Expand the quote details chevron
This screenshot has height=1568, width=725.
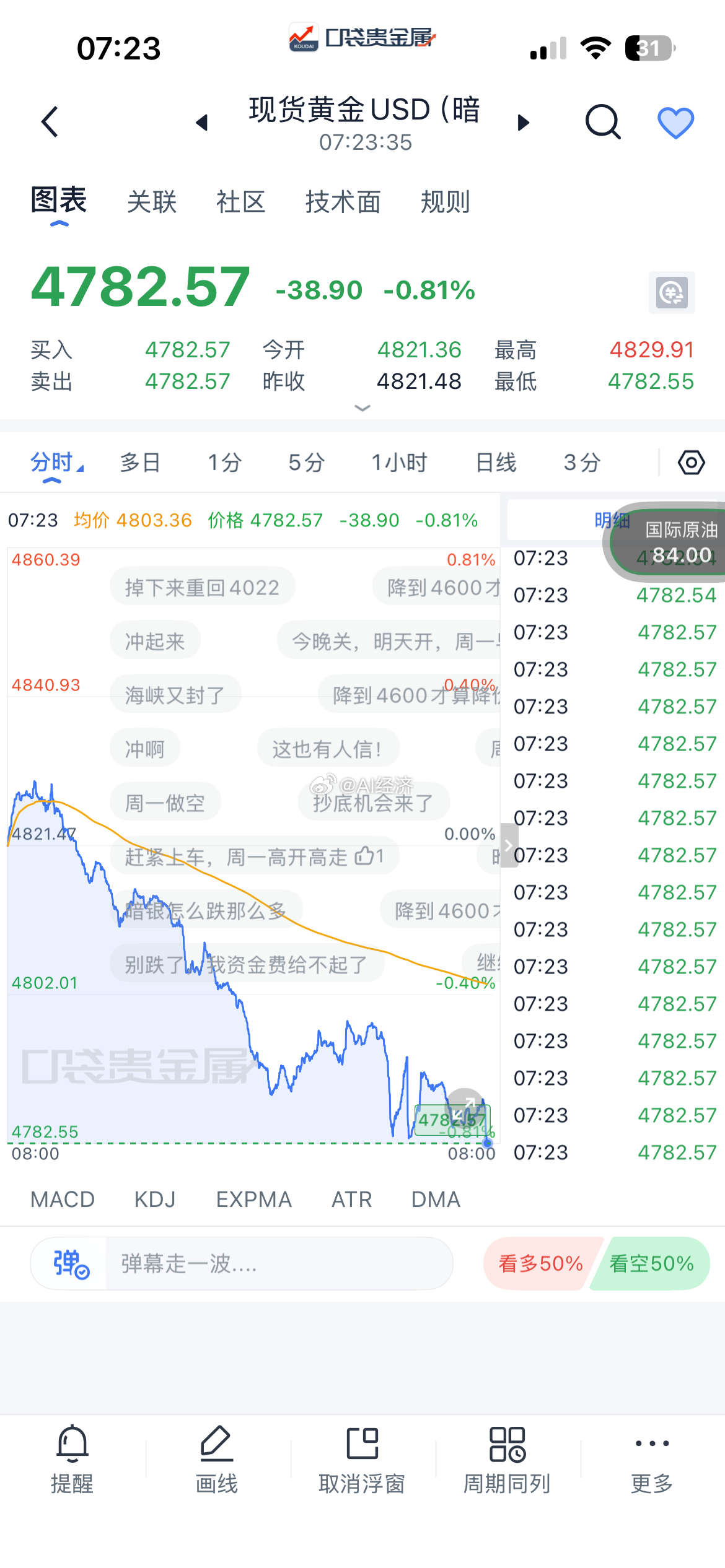coord(362,408)
